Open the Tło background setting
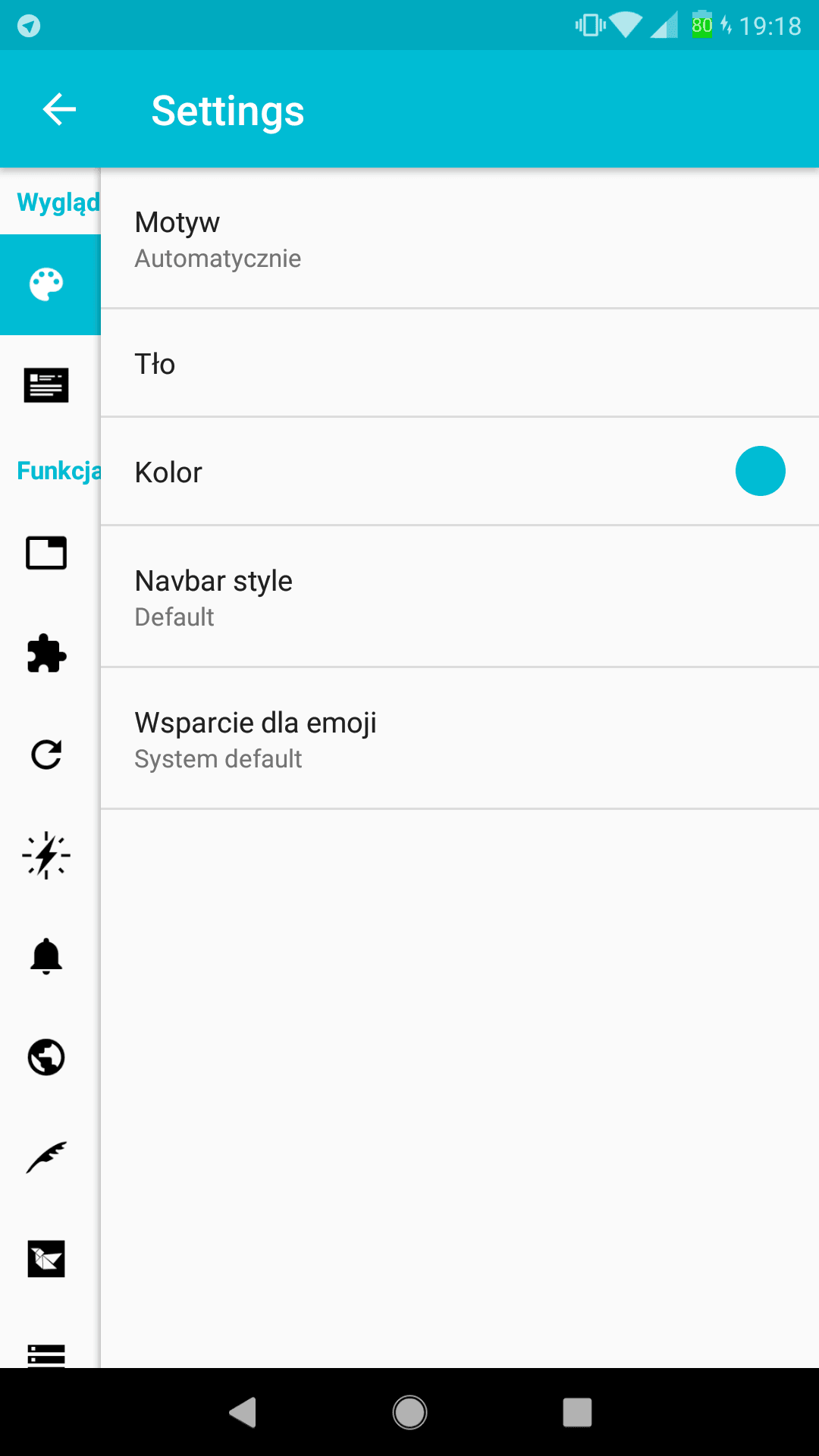 coord(460,363)
